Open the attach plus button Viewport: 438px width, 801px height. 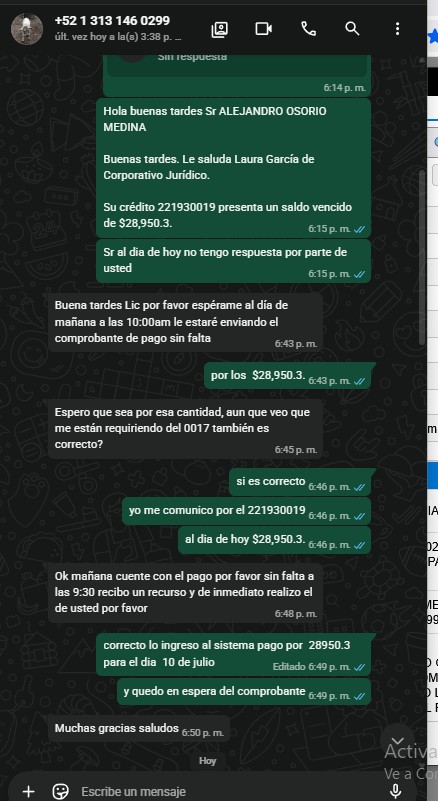[29, 791]
